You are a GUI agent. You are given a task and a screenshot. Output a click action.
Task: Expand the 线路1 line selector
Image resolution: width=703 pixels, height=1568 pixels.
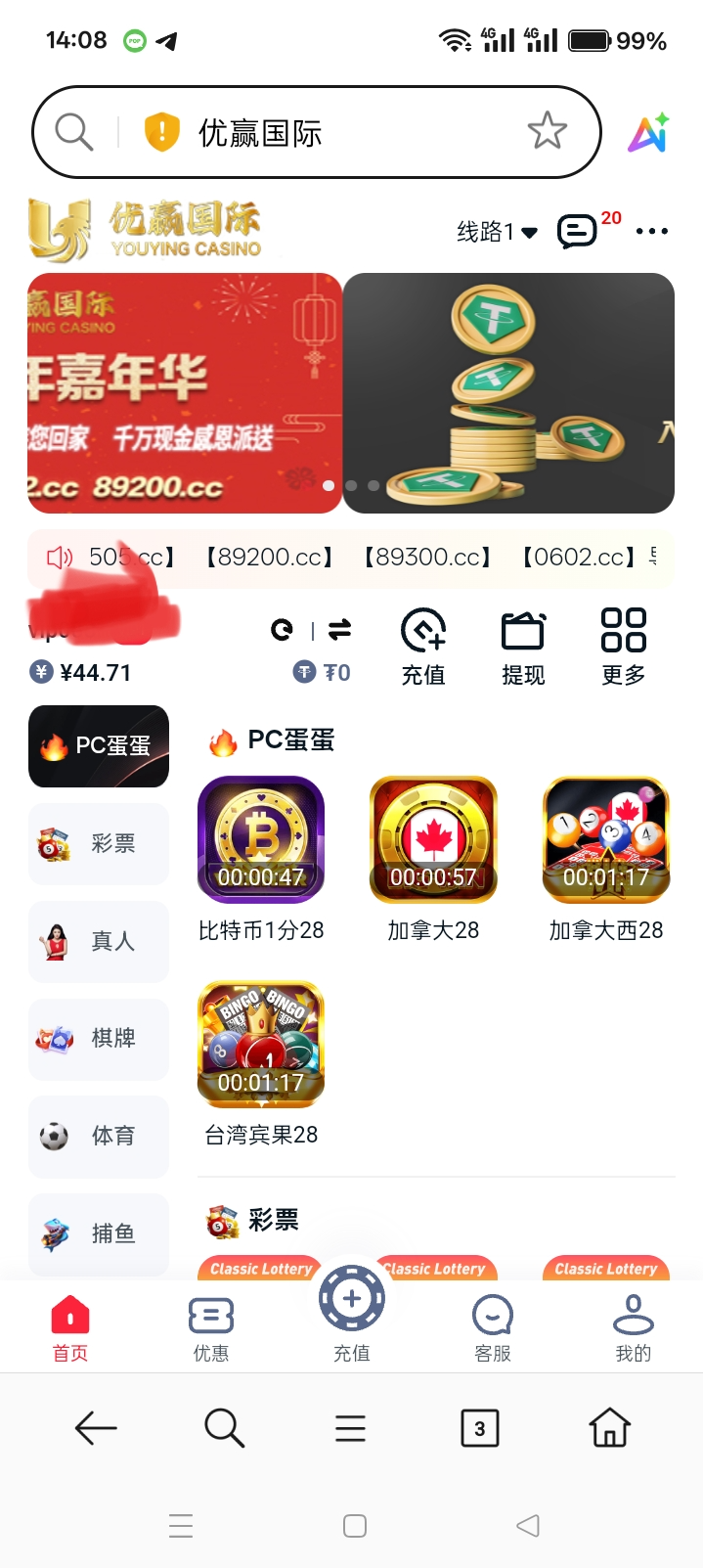coord(497,232)
